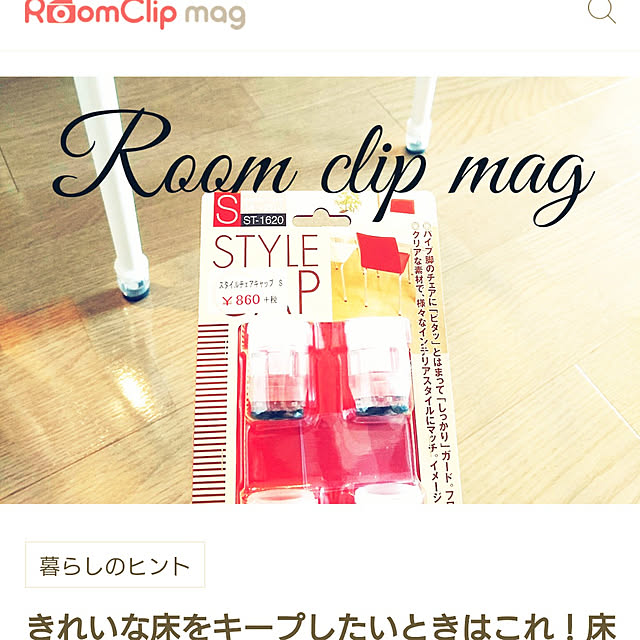Open the search magnifier icon
The width and height of the screenshot is (640, 640).
pyautogui.click(x=602, y=12)
